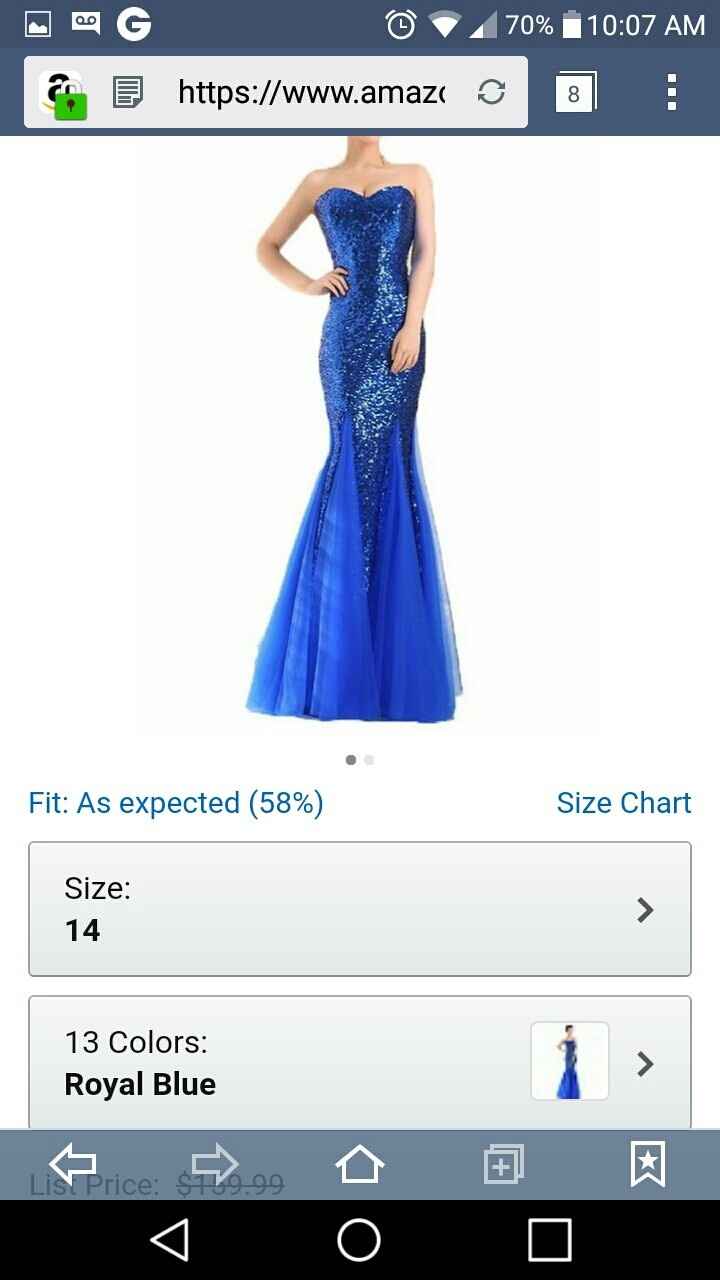Show recent apps via the square button
Viewport: 720px width, 1280px height.
click(x=549, y=1240)
